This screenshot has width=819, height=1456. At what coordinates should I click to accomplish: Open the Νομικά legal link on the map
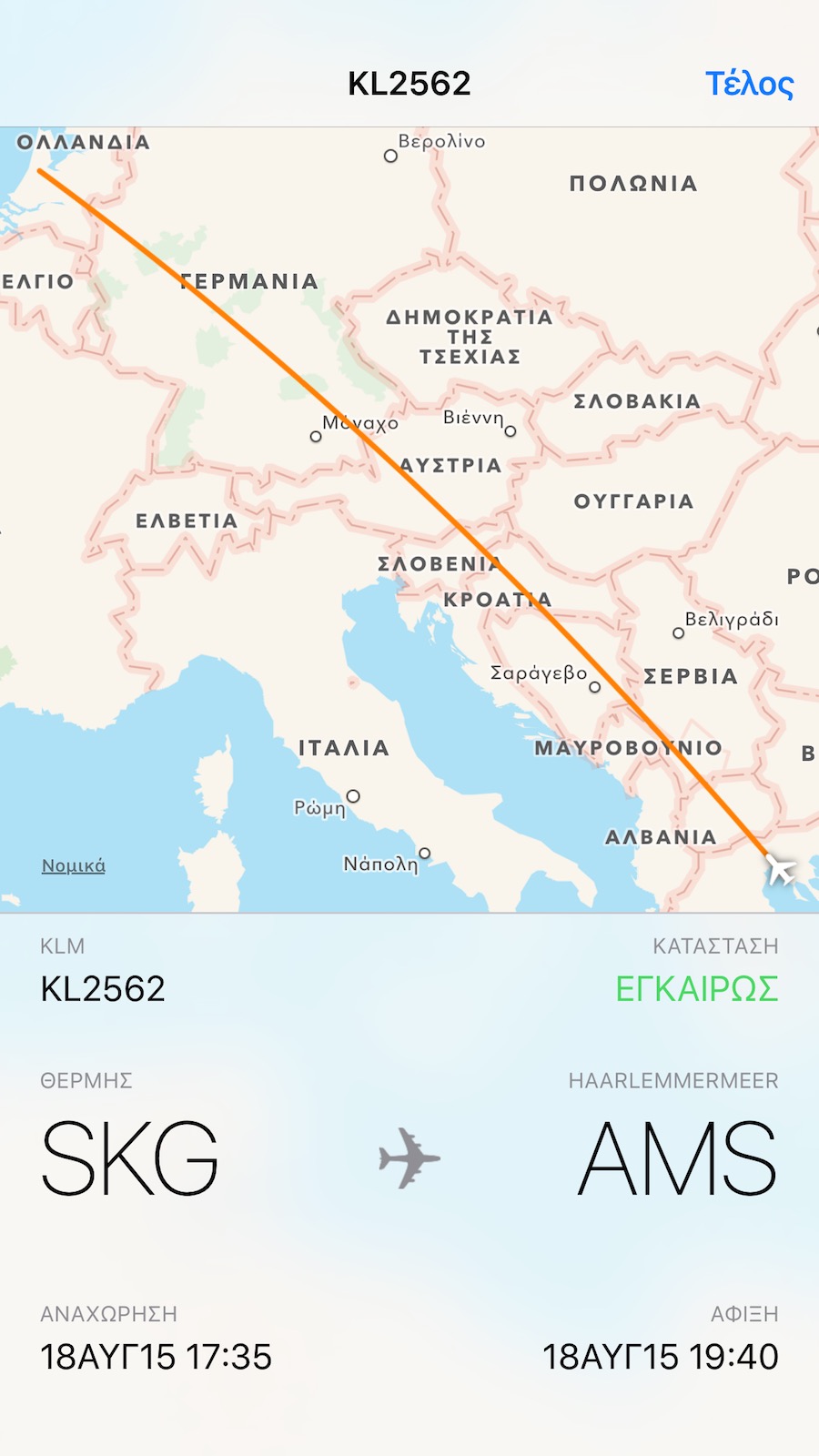pos(74,865)
